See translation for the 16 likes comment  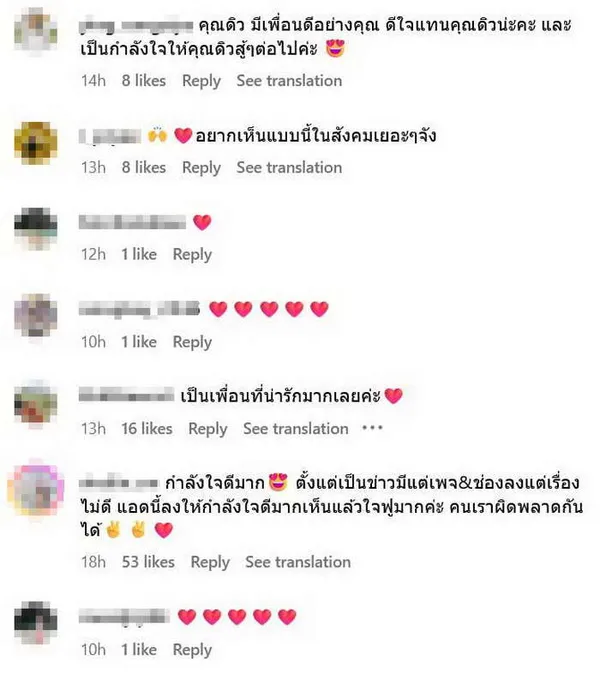296,429
